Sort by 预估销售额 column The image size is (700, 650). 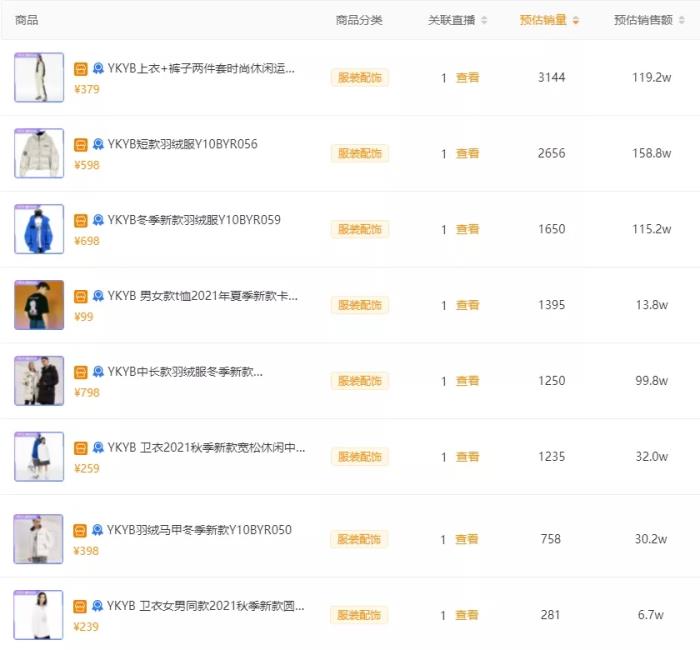coord(649,20)
